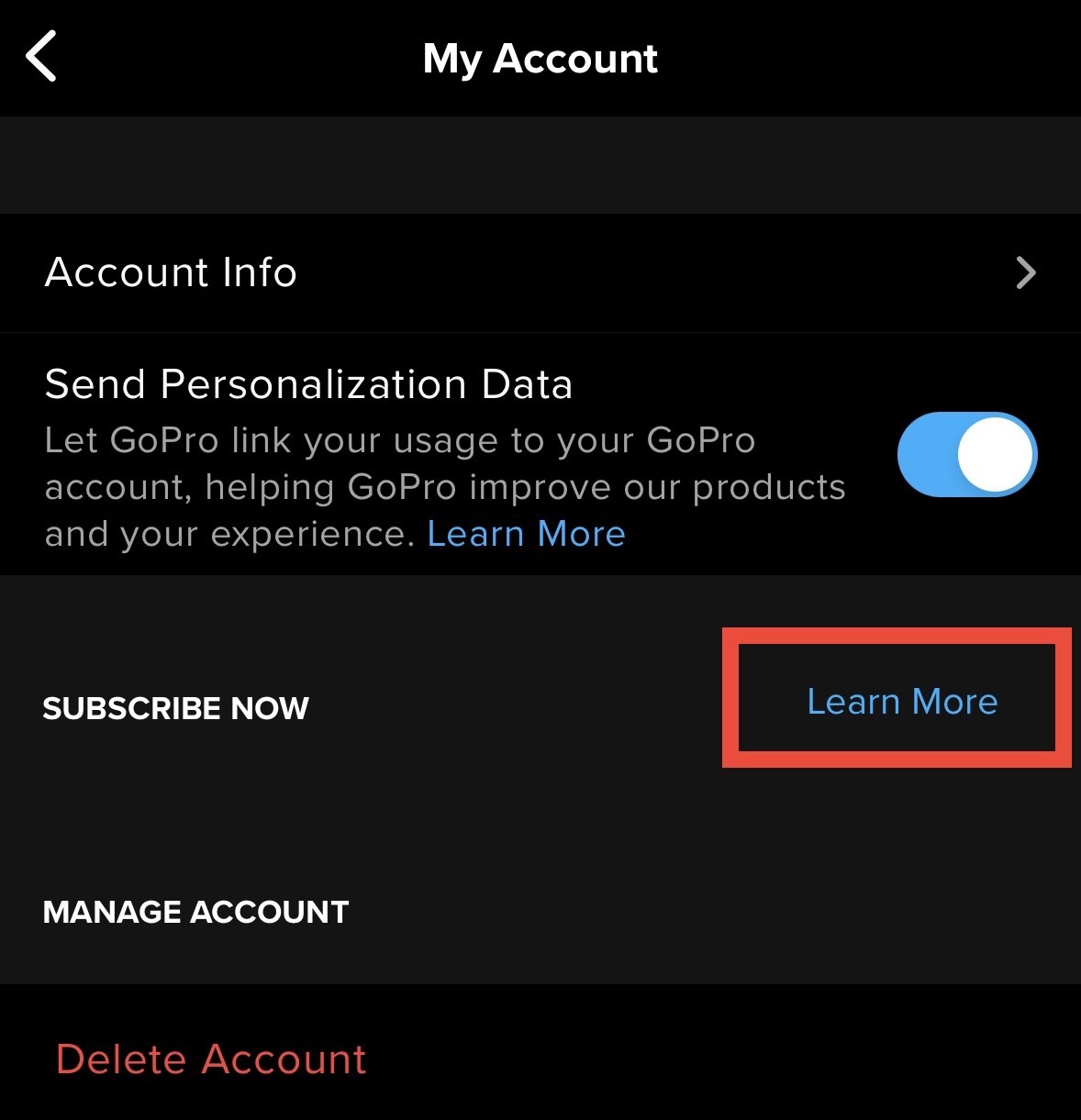This screenshot has height=1120, width=1081.
Task: Open Account Info via its right-facing chevron
Action: [1027, 272]
